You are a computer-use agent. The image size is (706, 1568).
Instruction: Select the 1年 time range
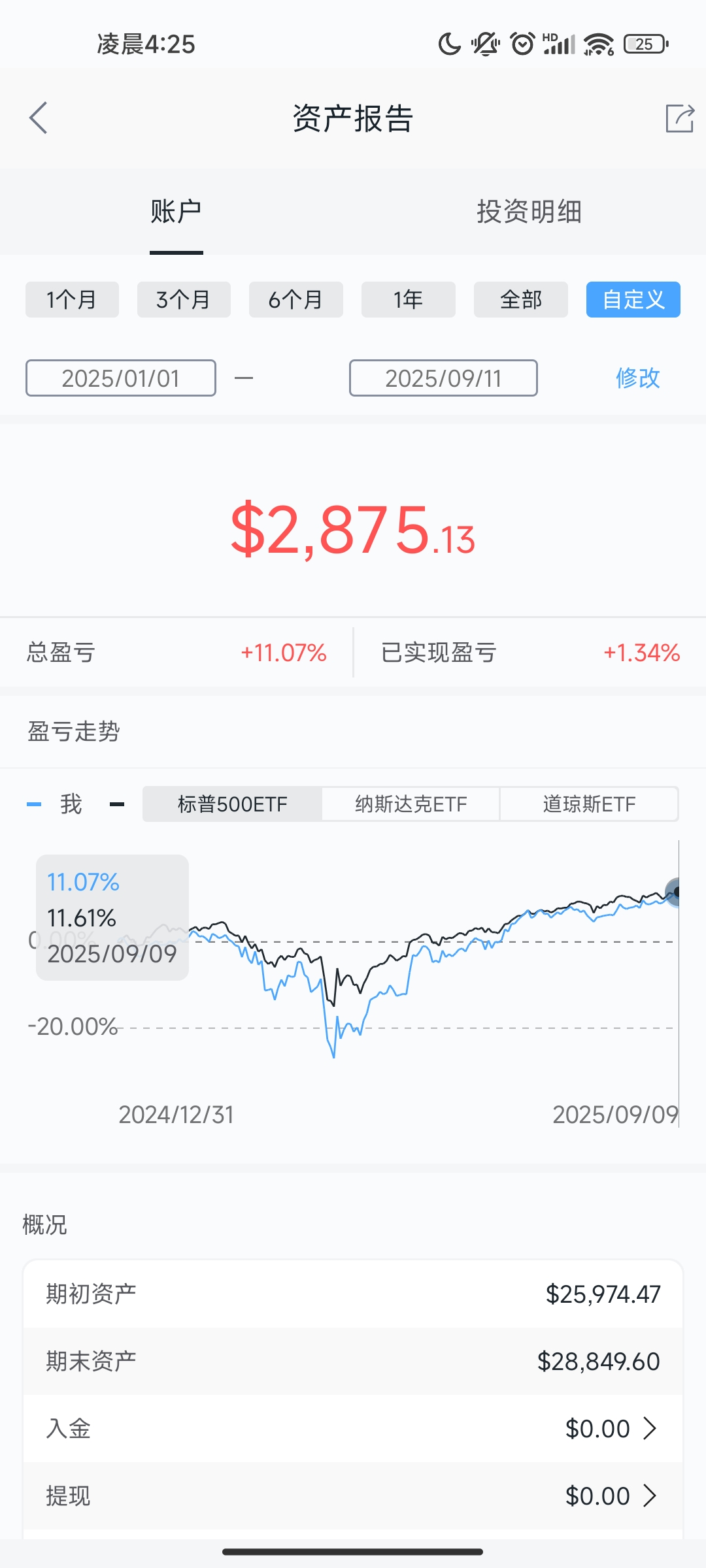point(408,300)
